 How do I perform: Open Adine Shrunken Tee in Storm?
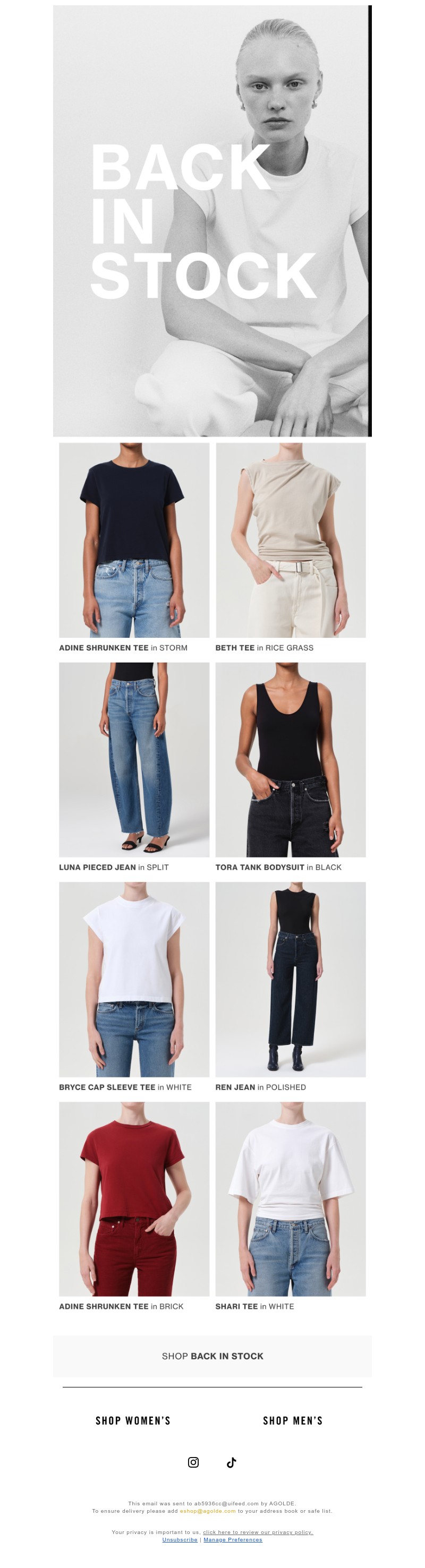pyautogui.click(x=134, y=540)
